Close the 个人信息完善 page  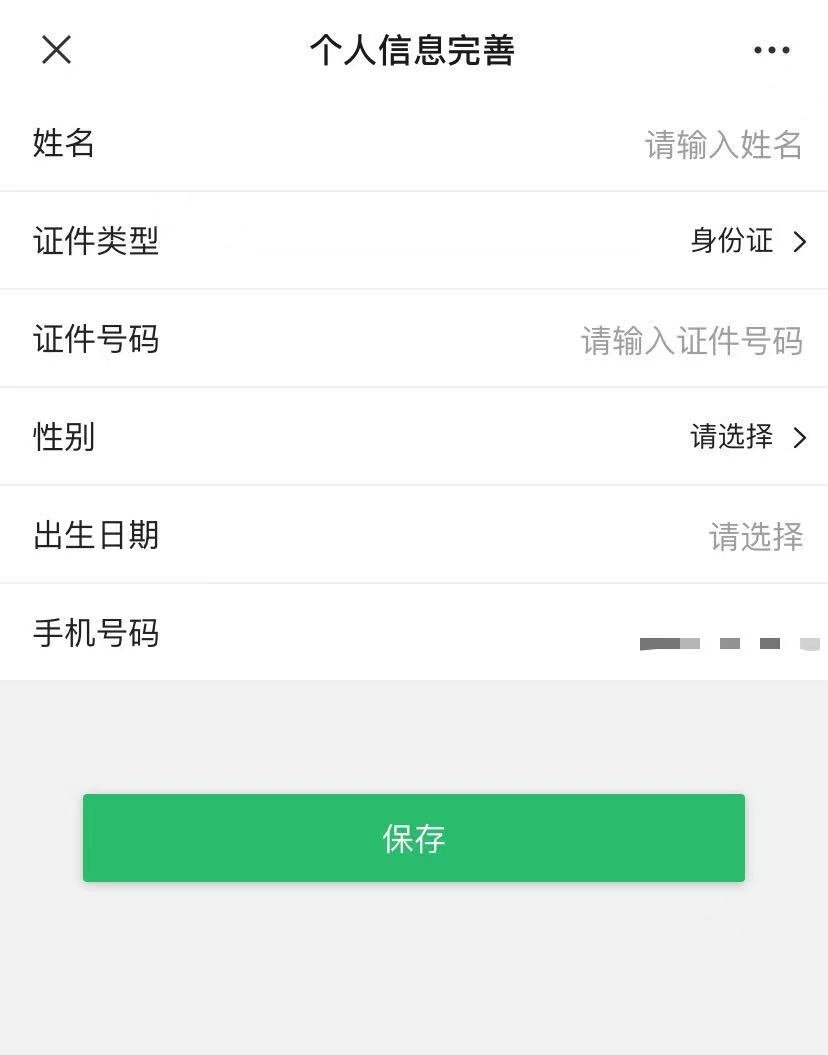(56, 50)
